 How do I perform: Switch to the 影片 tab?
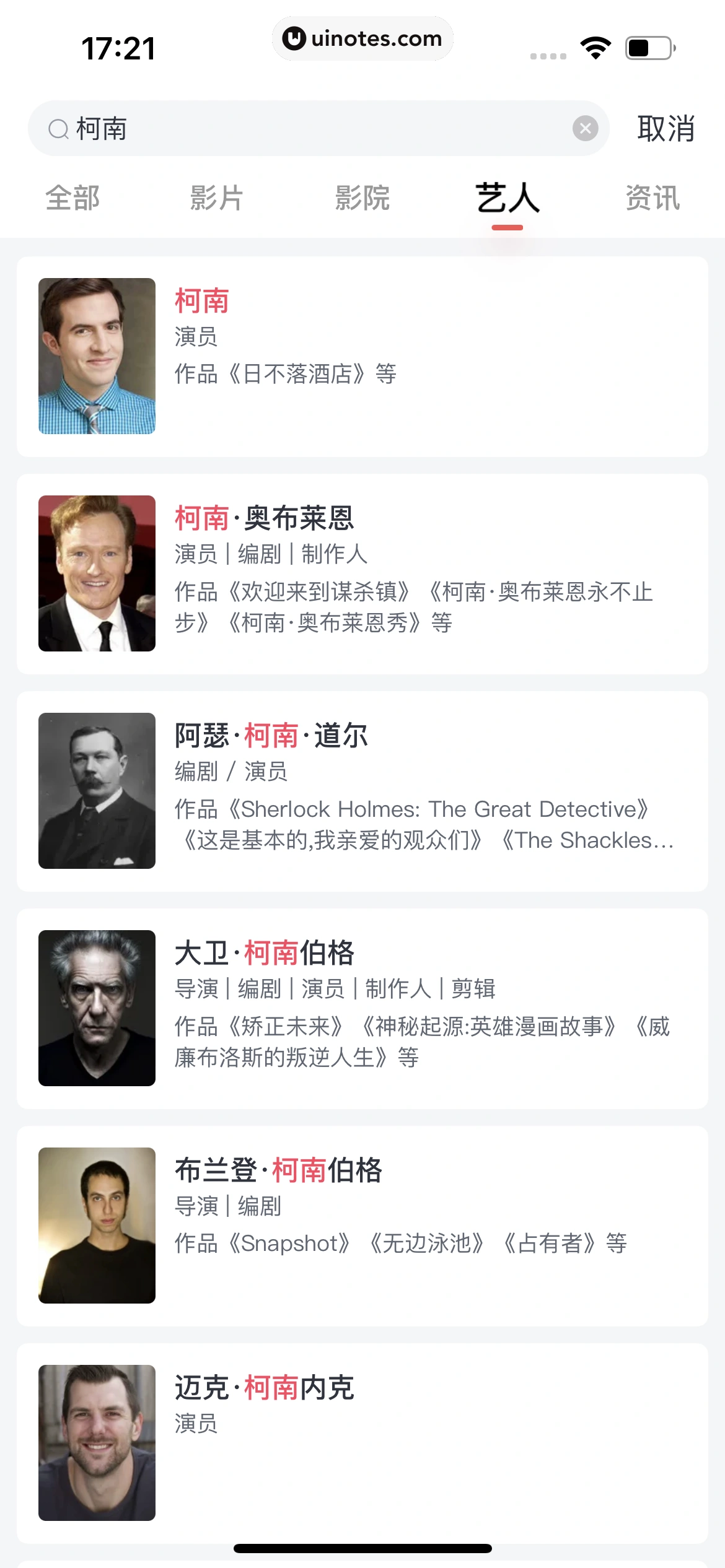pyautogui.click(x=217, y=198)
